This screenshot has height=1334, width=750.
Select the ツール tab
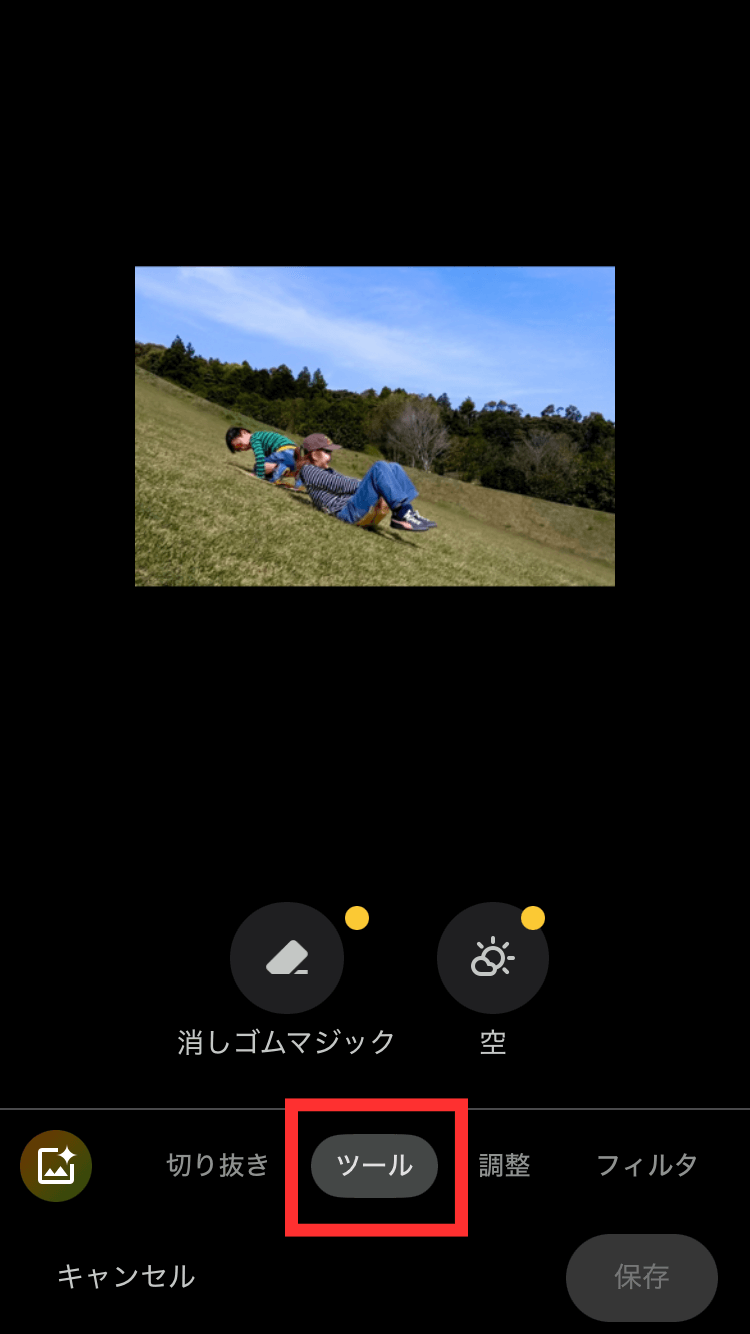click(x=375, y=1166)
